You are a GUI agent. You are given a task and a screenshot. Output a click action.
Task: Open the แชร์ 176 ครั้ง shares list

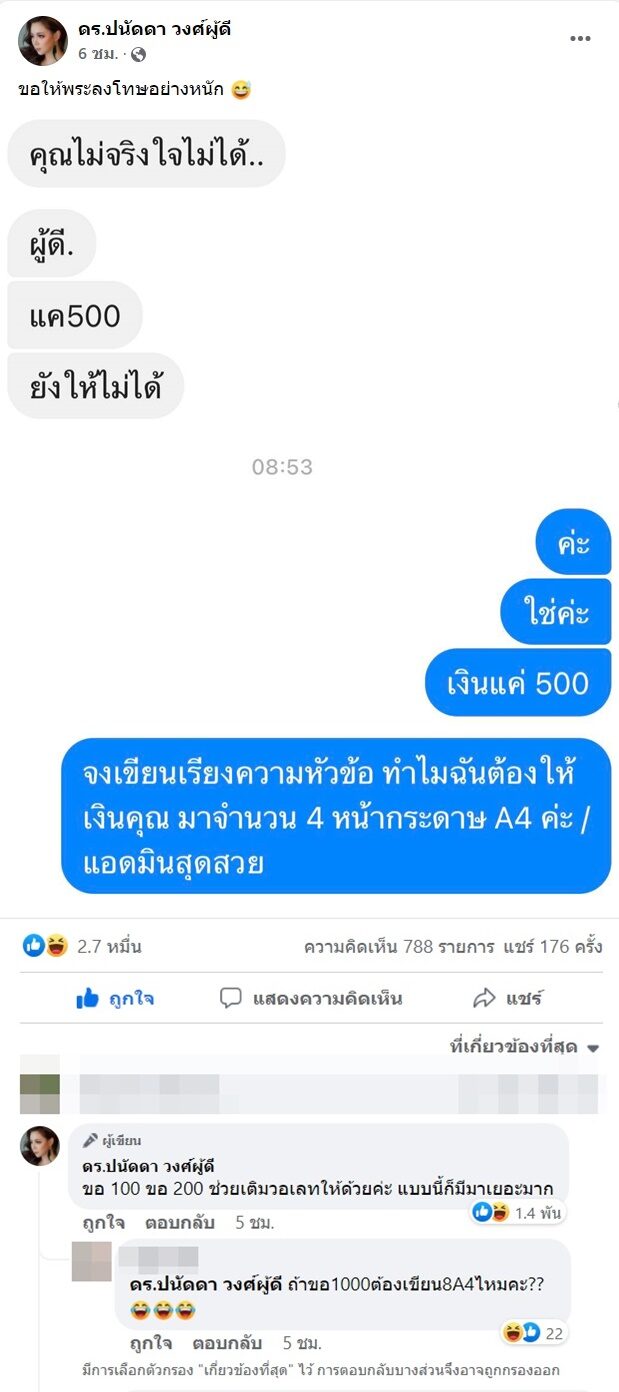coord(557,946)
